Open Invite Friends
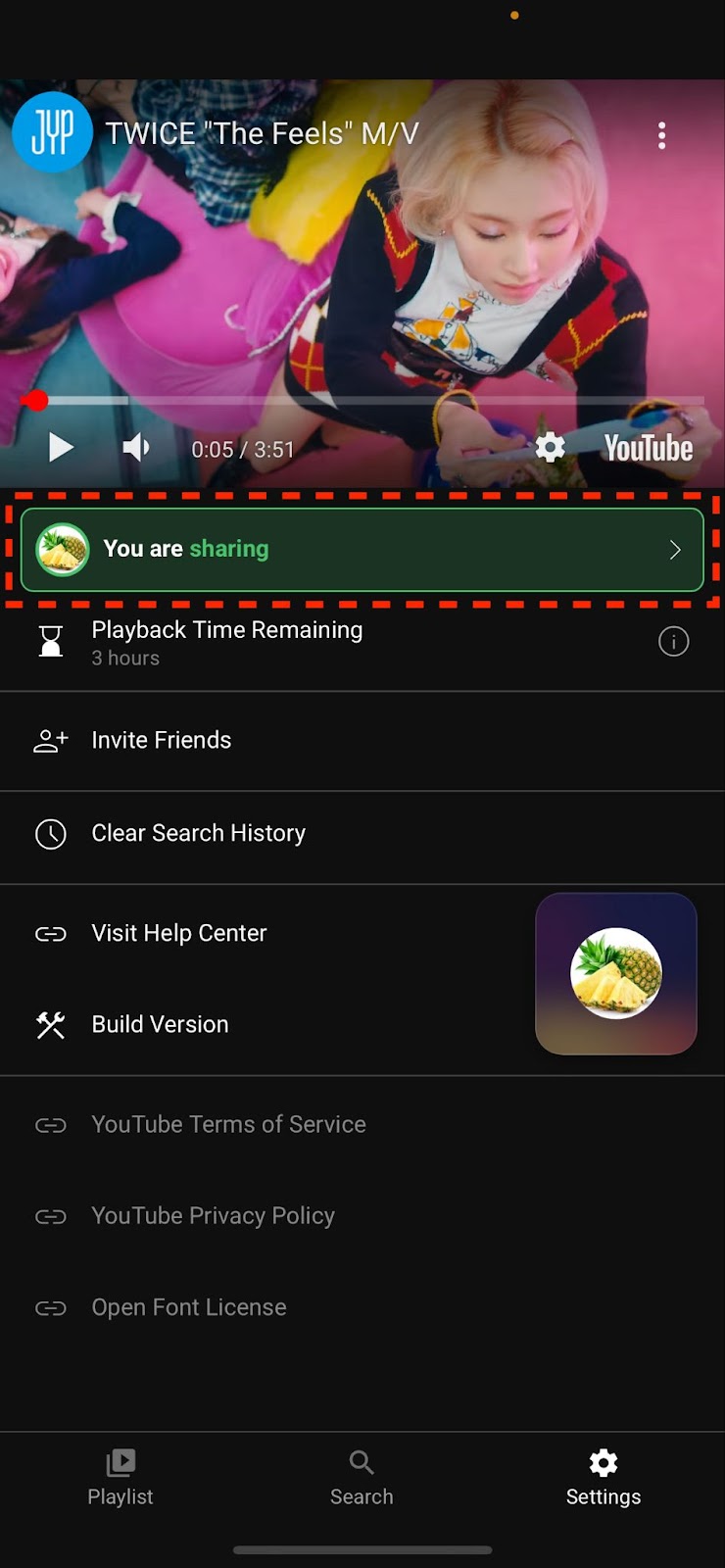The image size is (725, 1568). (162, 740)
